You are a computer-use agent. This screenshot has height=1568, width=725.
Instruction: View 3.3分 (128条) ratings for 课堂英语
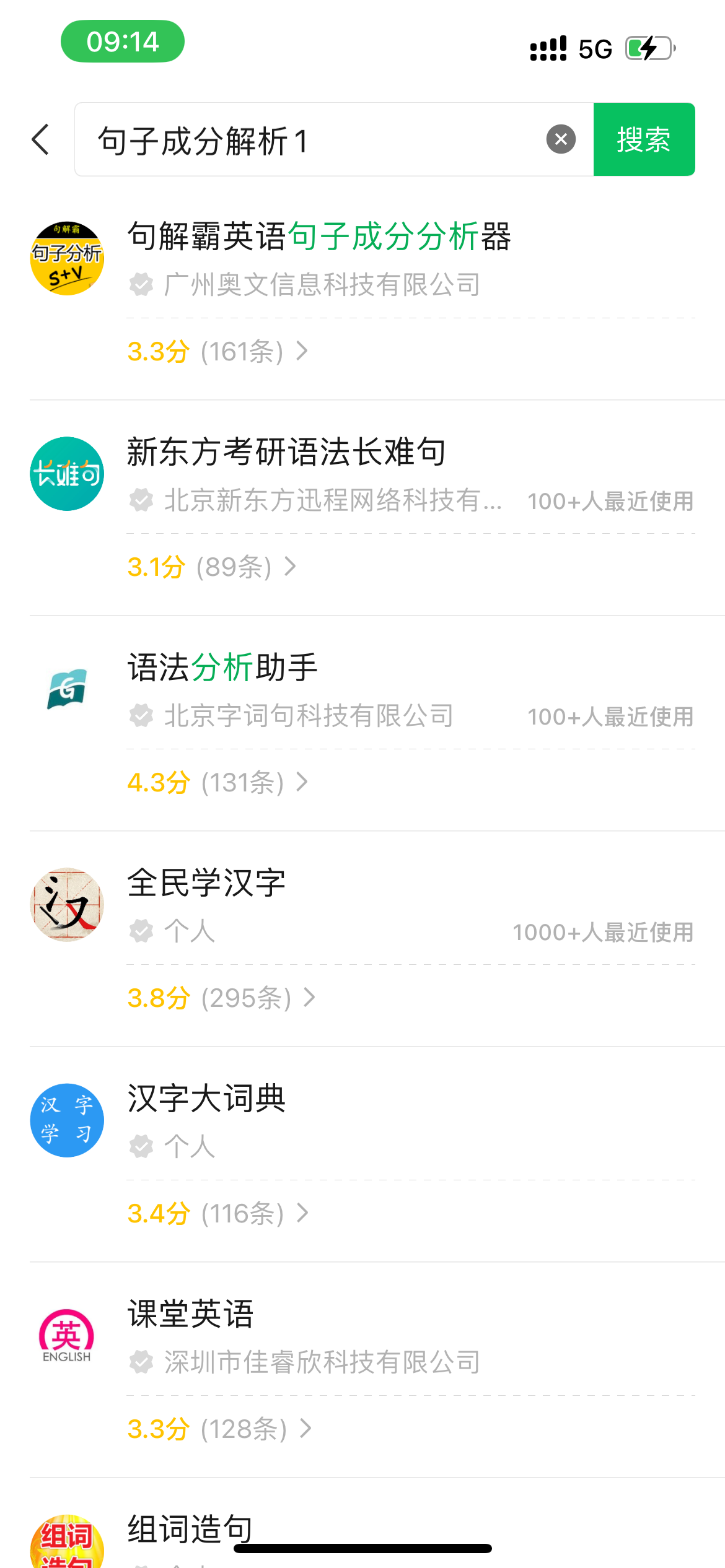click(219, 1429)
